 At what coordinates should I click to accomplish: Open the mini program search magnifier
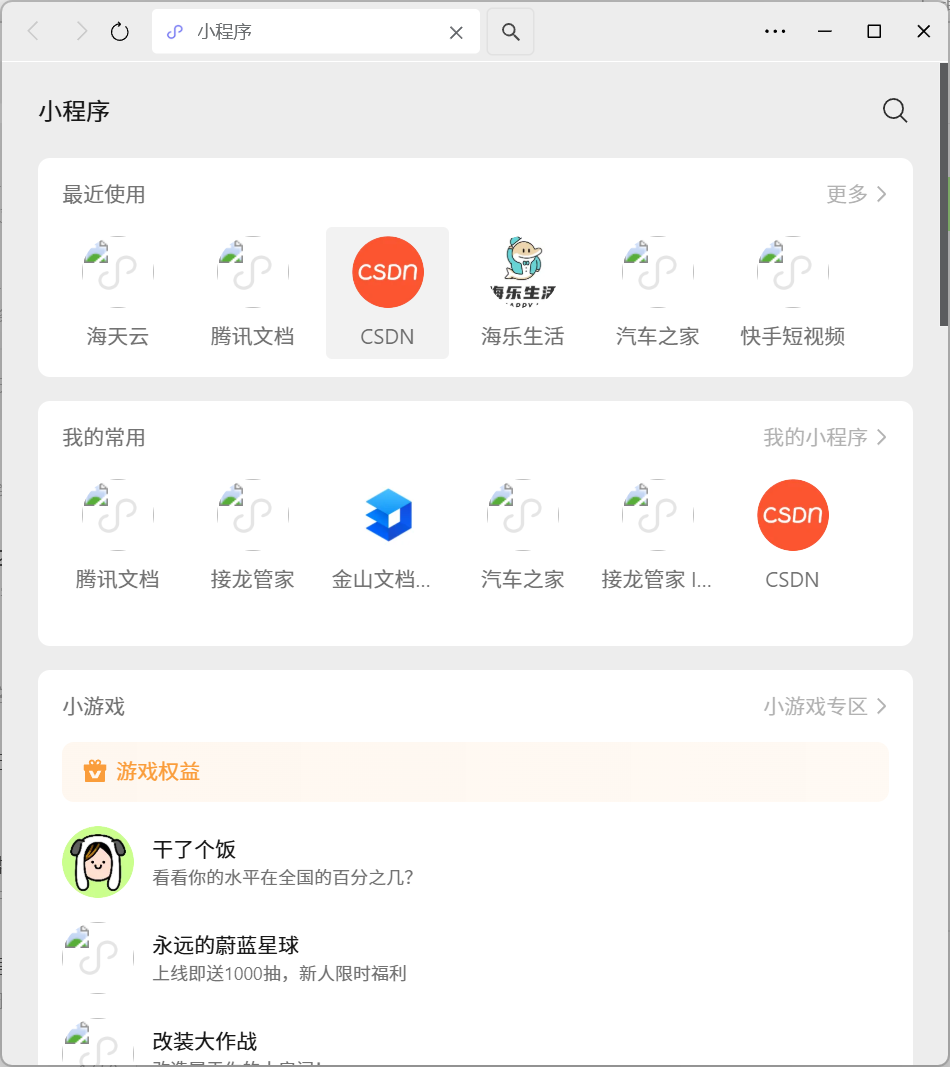[895, 111]
